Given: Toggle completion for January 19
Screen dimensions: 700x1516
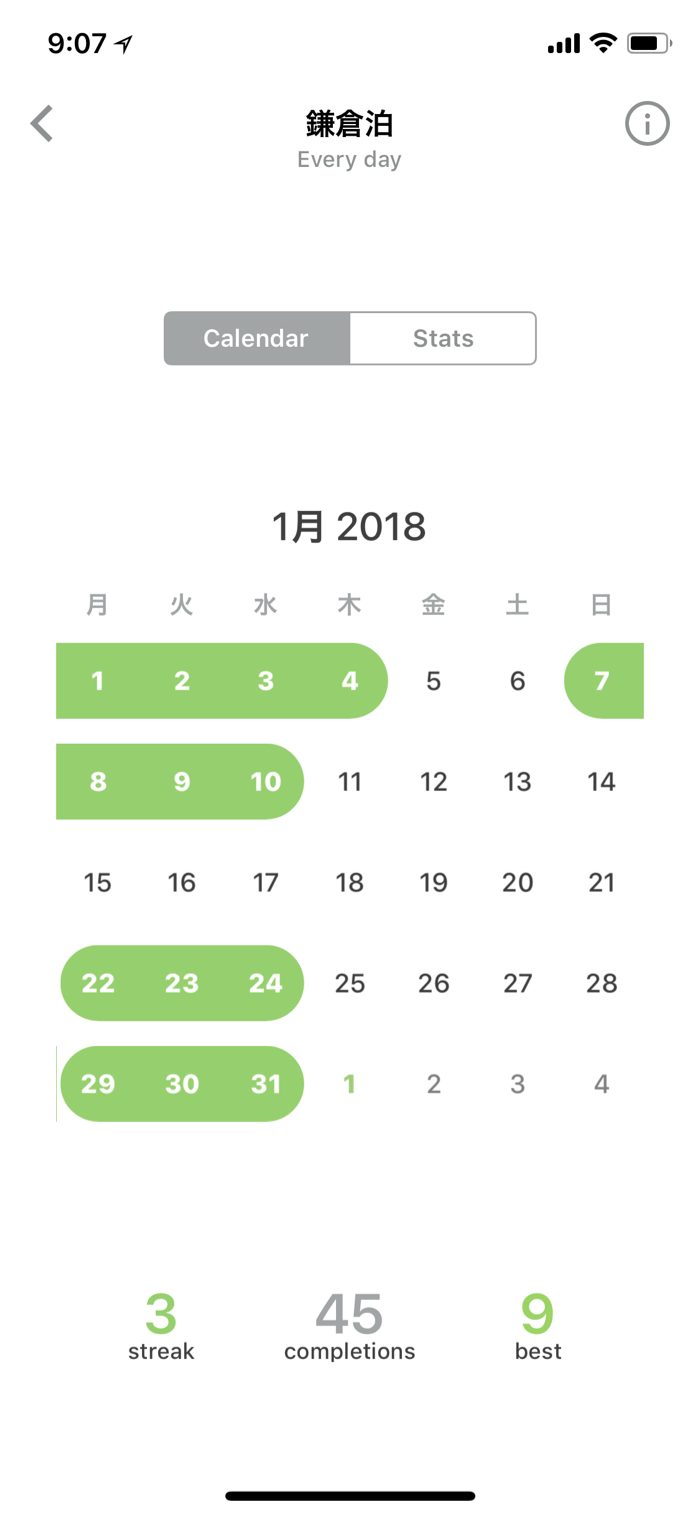Looking at the screenshot, I should pos(433,883).
